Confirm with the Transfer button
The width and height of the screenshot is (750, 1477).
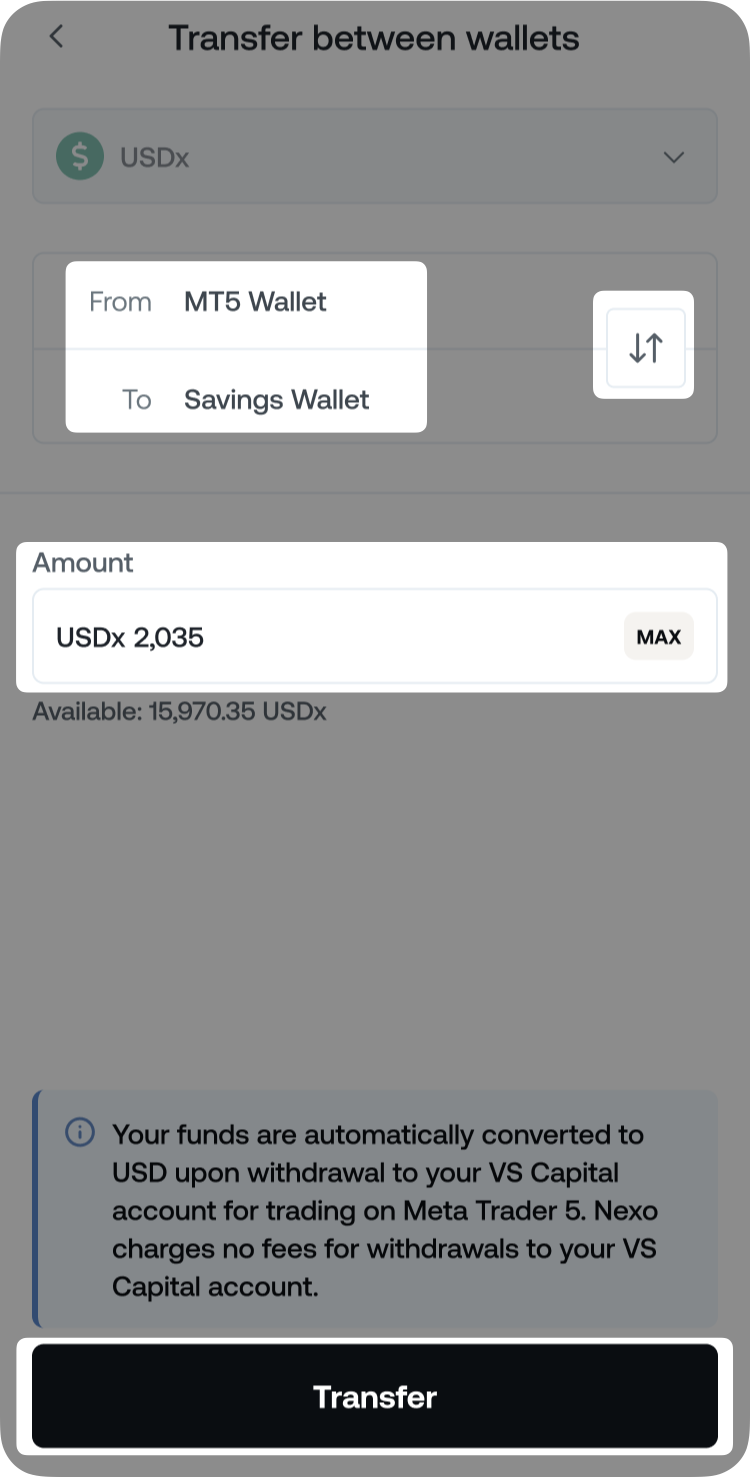pyautogui.click(x=374, y=1396)
